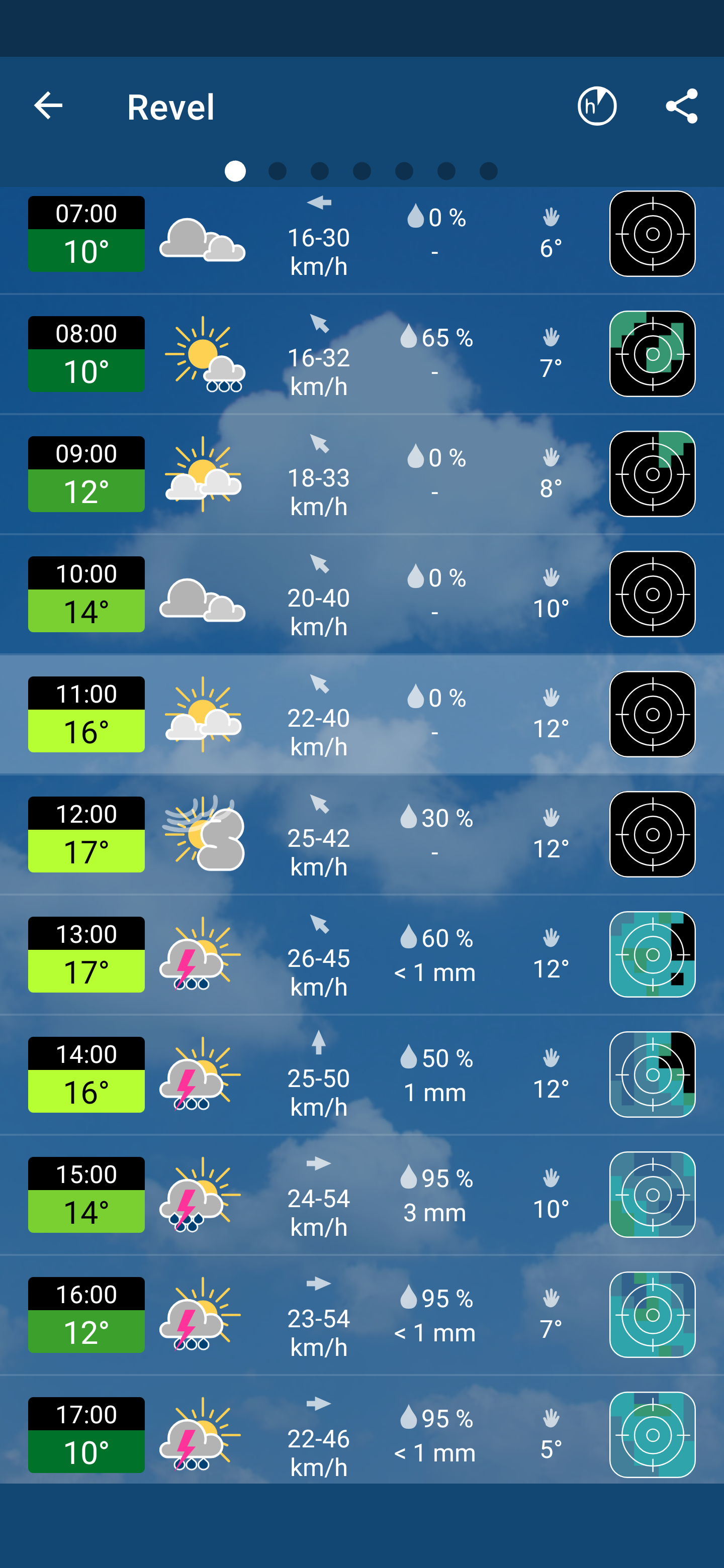
Task: Open the radar thumbnail for 17:00
Action: click(652, 1435)
